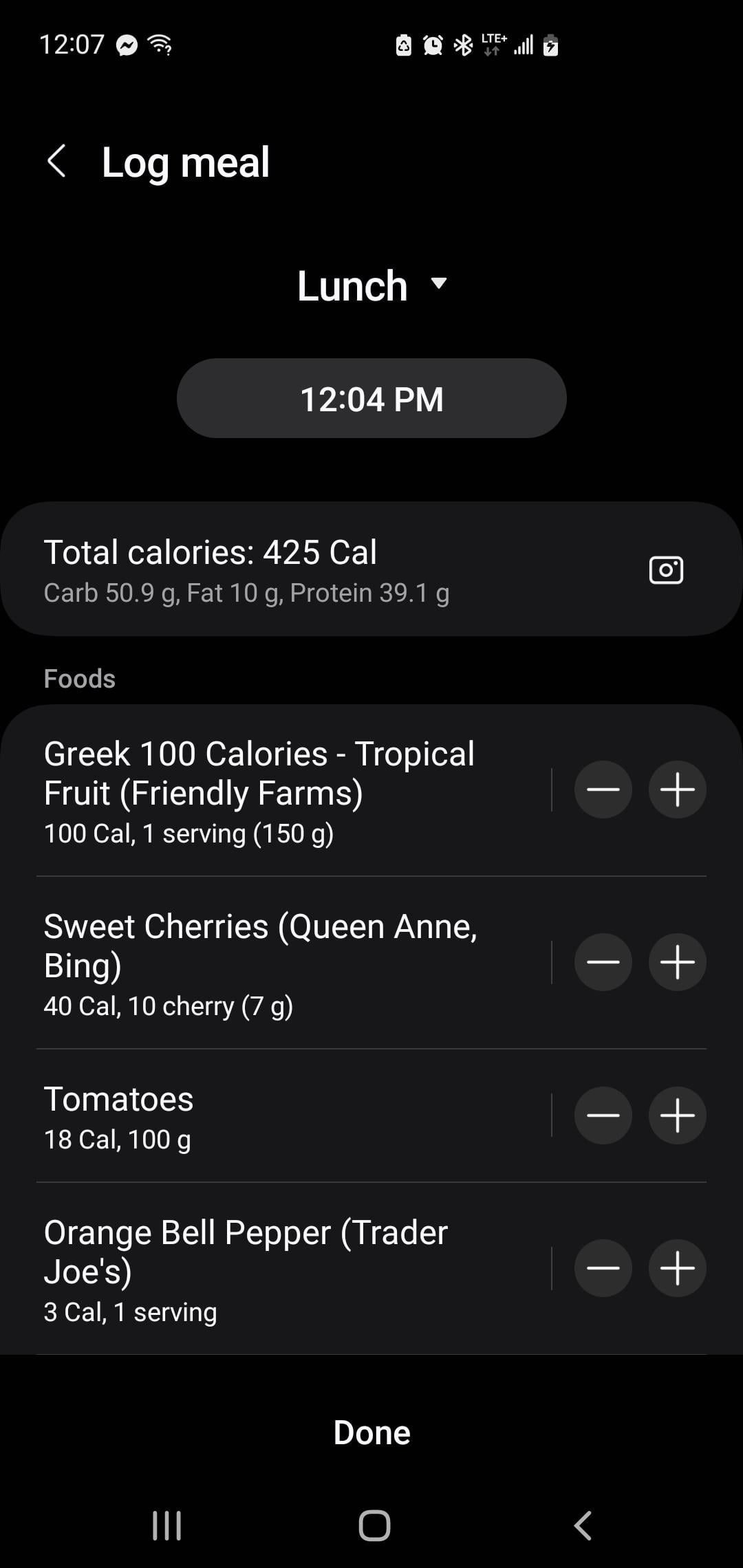This screenshot has width=743, height=1568.
Task: Open the Lunch meal type dropdown
Action: 371,285
